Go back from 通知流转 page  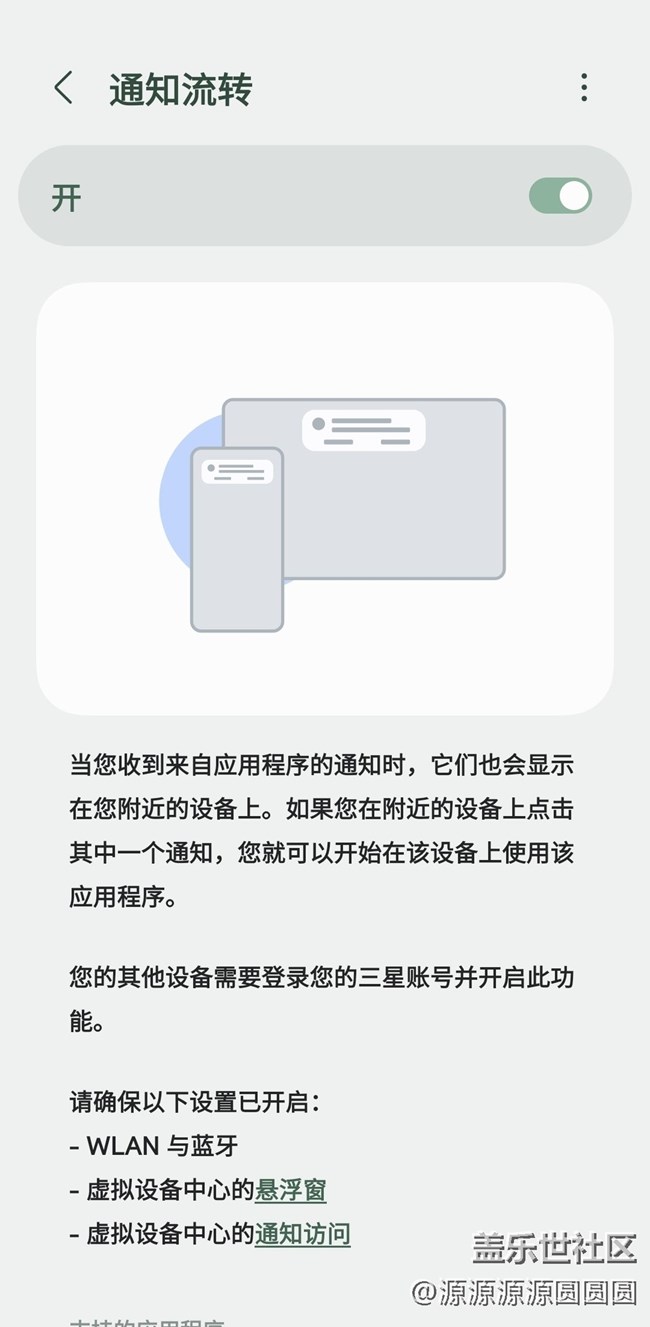(63, 88)
